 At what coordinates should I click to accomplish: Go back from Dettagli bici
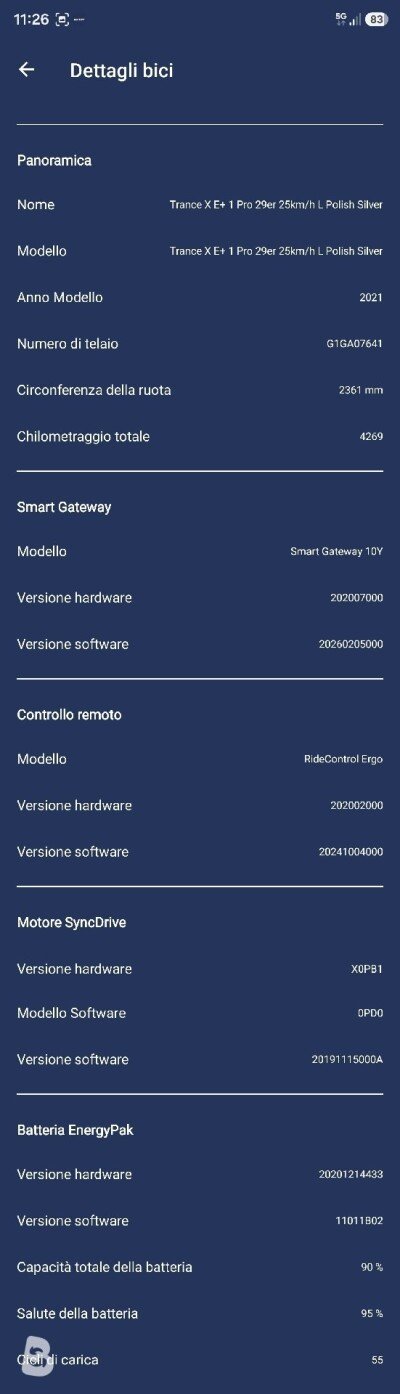[27, 70]
